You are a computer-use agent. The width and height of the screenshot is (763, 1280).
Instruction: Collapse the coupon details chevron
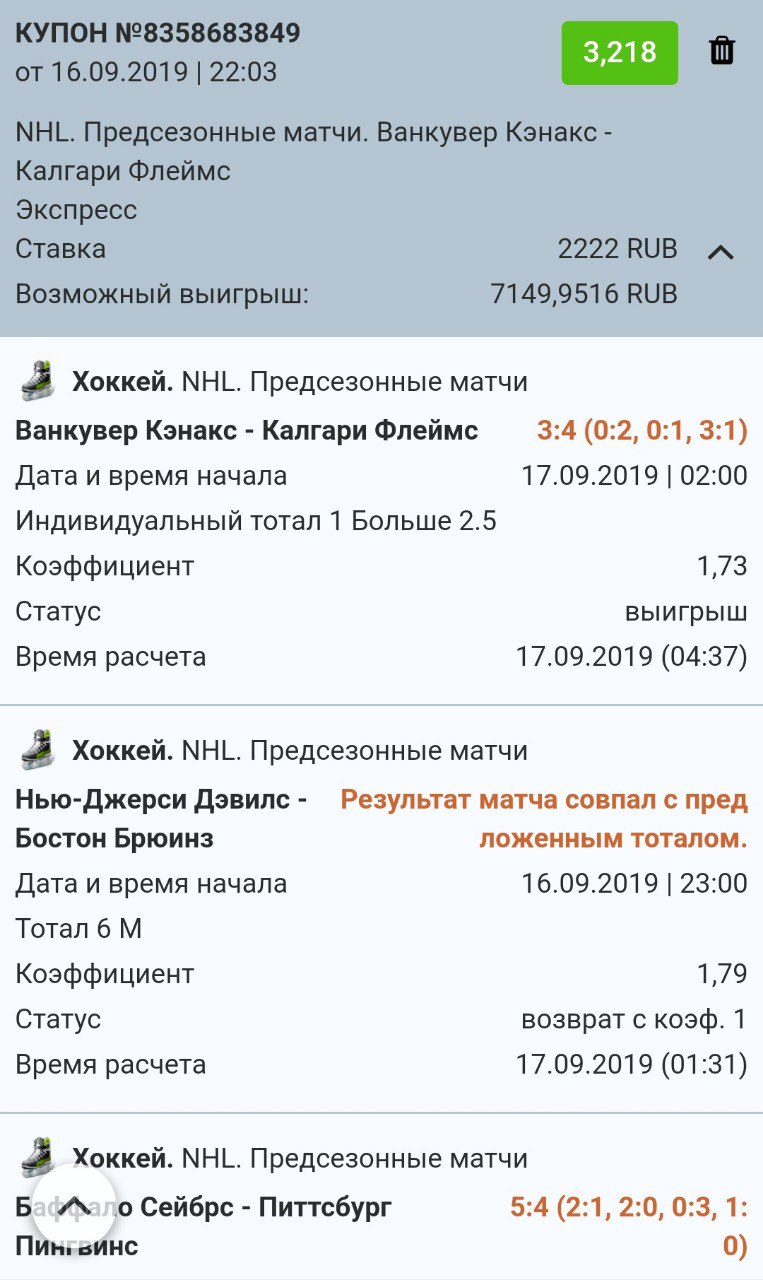click(x=721, y=252)
